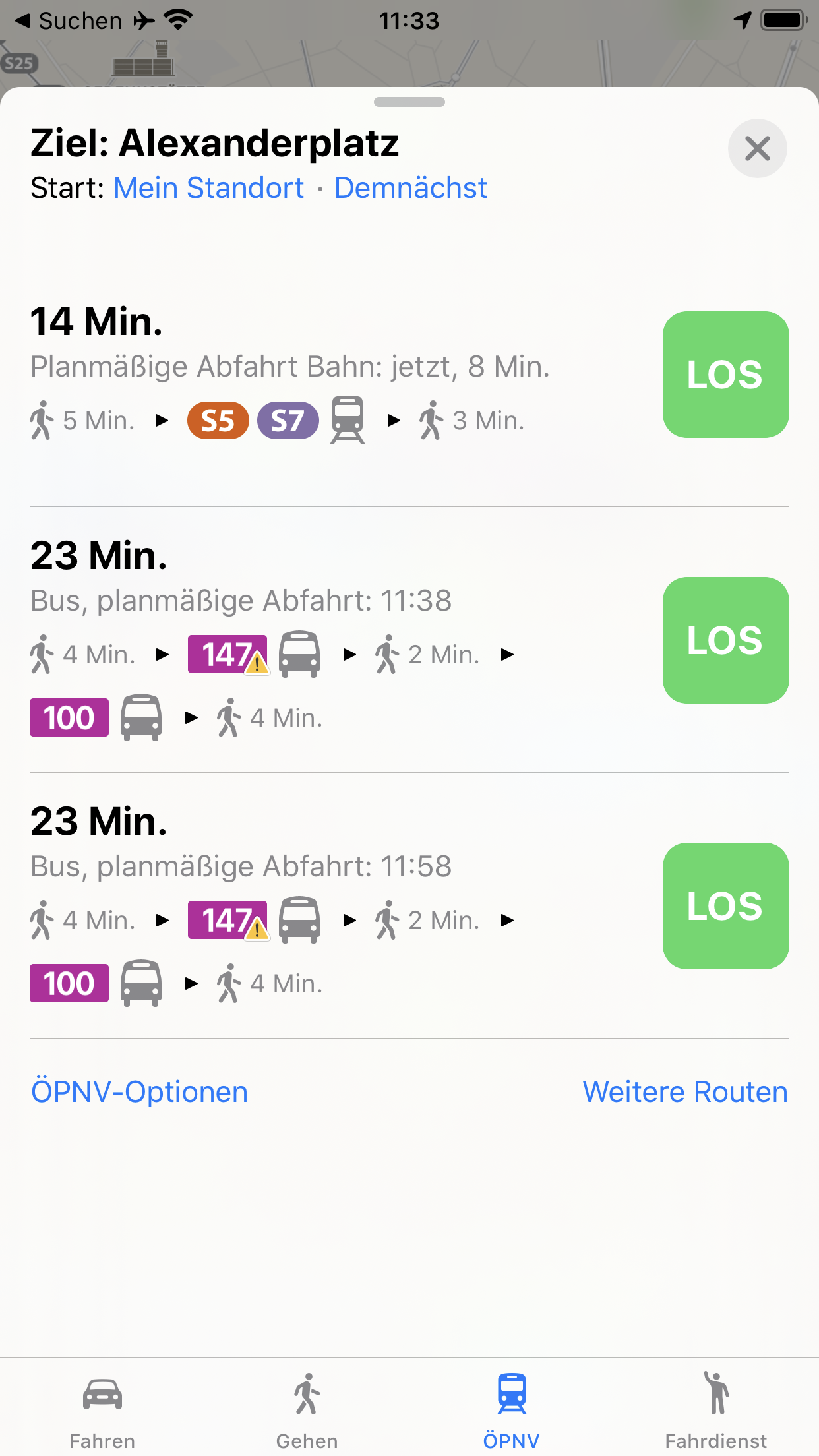Tap the sheet grabber handle
This screenshot has width=819, height=1456.
(409, 102)
